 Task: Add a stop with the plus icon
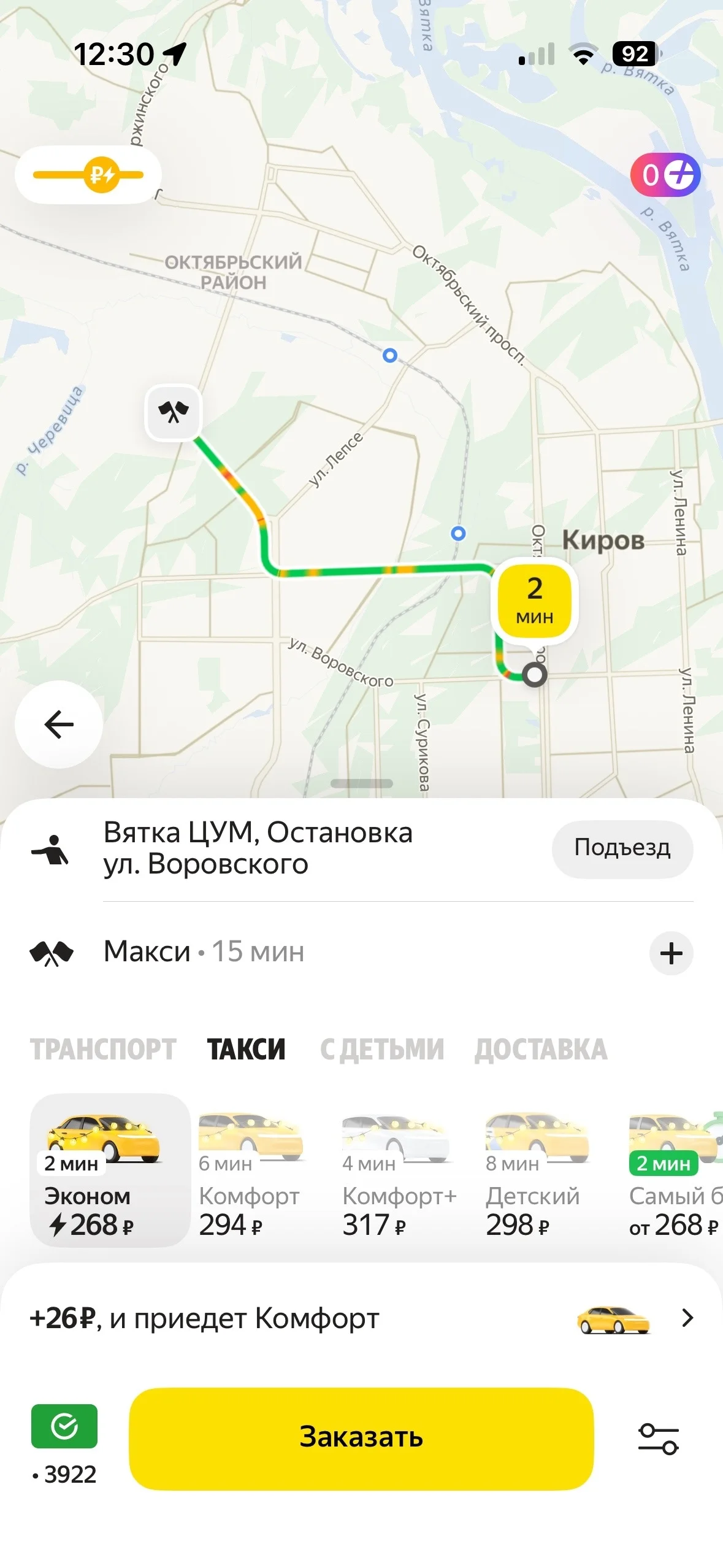click(671, 953)
